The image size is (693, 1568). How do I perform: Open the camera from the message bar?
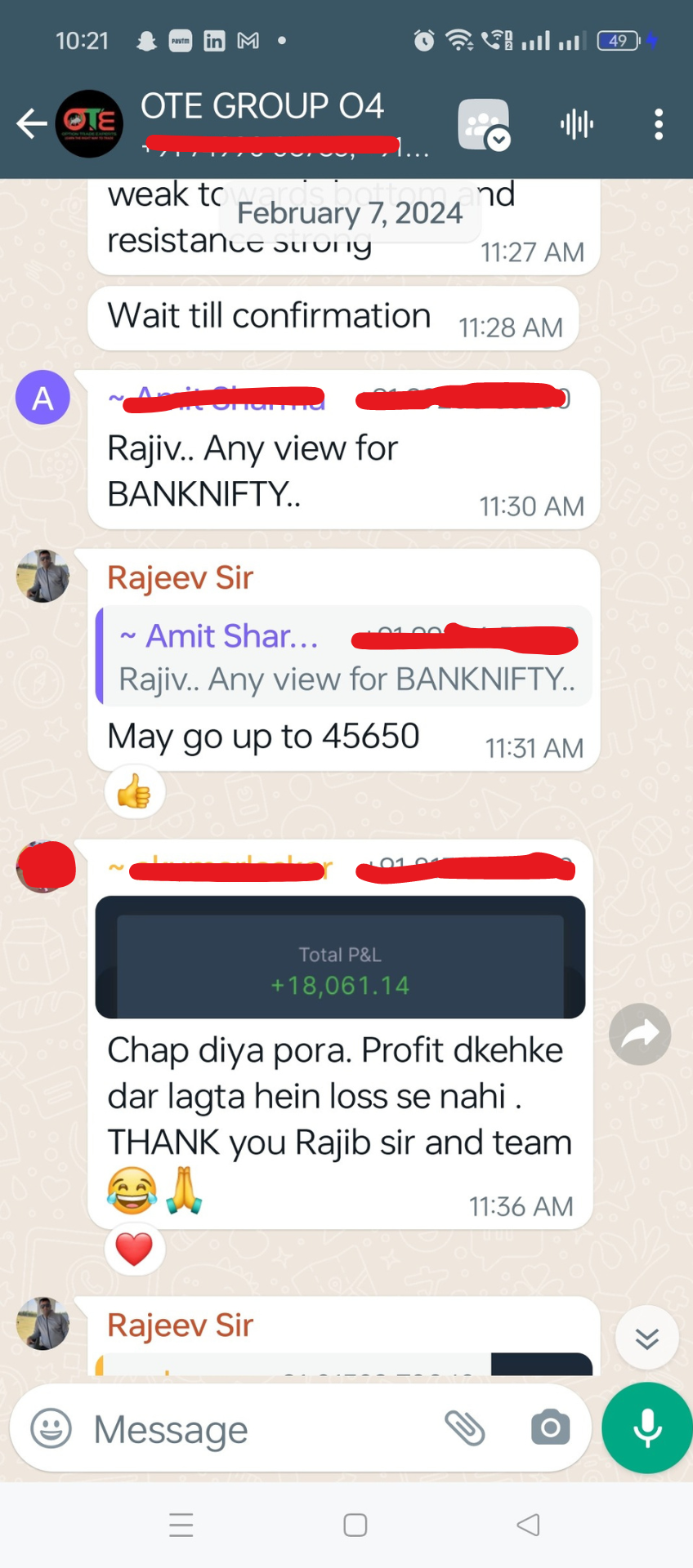pyautogui.click(x=551, y=1428)
